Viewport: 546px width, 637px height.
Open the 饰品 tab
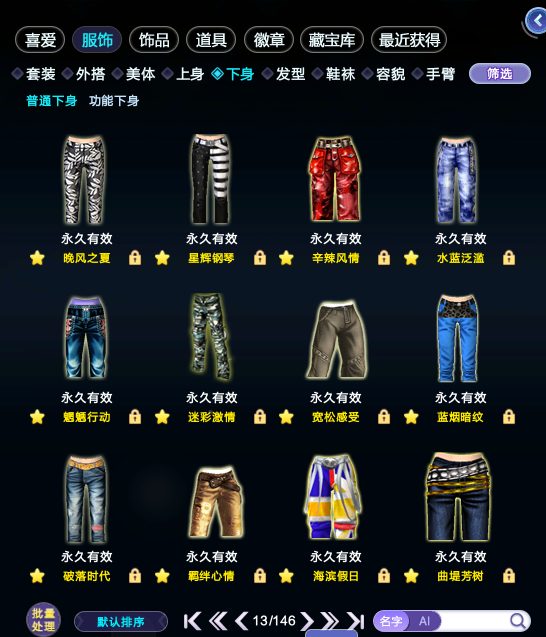[x=154, y=40]
